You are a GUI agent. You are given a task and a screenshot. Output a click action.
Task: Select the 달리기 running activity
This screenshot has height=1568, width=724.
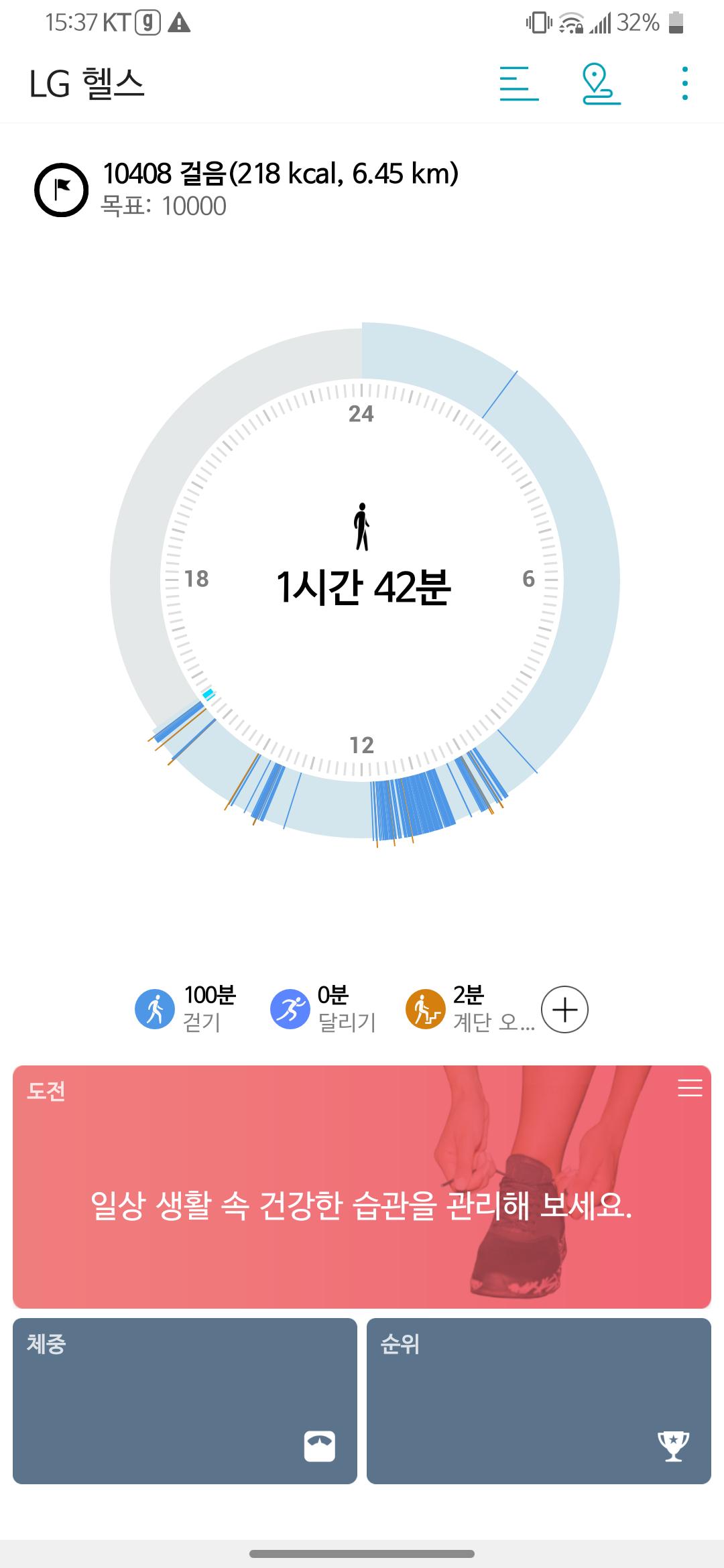pyautogui.click(x=323, y=1009)
